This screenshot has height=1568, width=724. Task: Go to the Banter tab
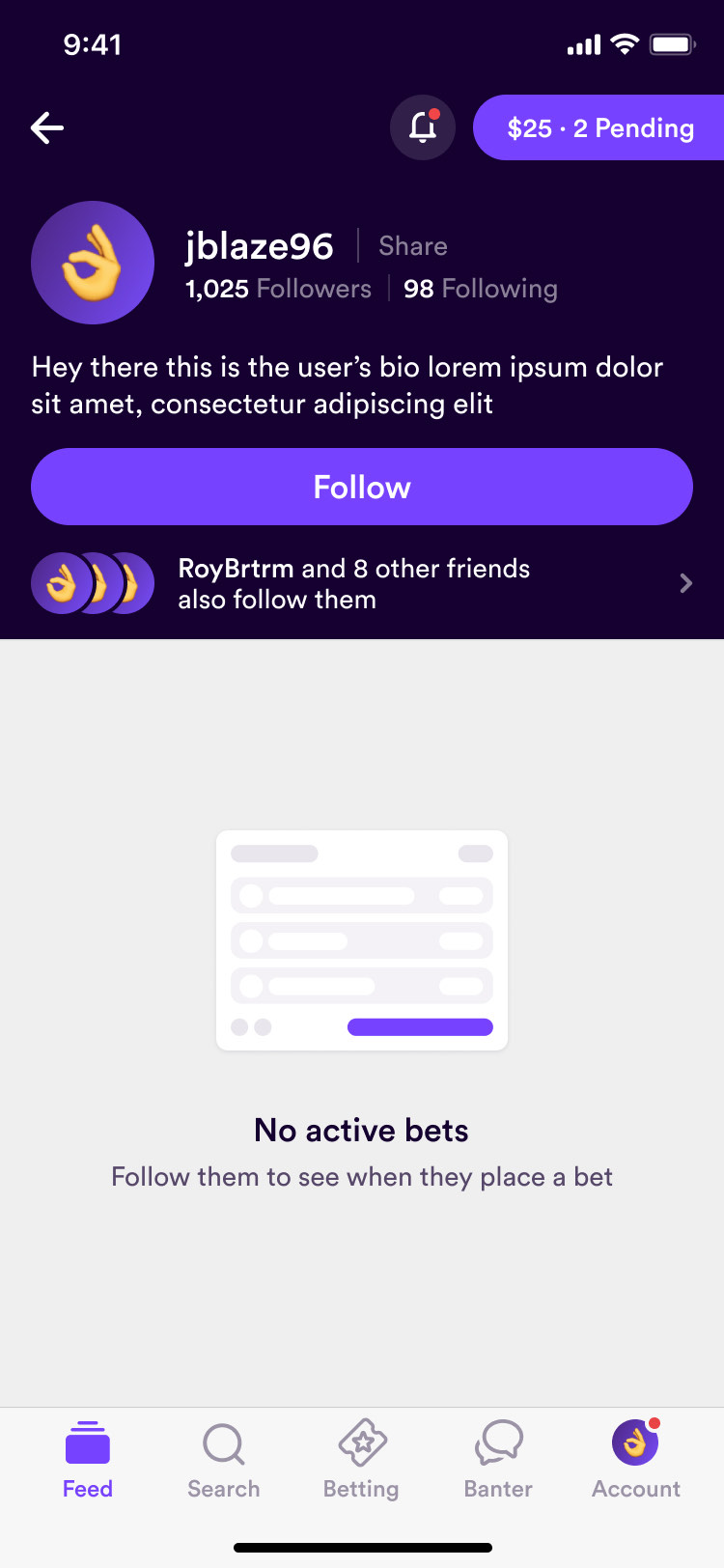498,1460
